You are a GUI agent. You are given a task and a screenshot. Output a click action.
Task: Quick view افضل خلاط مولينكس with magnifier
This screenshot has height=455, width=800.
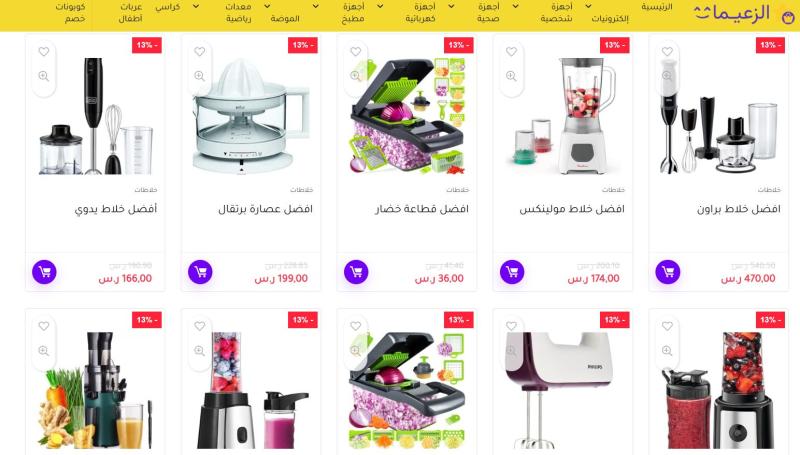pos(512,76)
